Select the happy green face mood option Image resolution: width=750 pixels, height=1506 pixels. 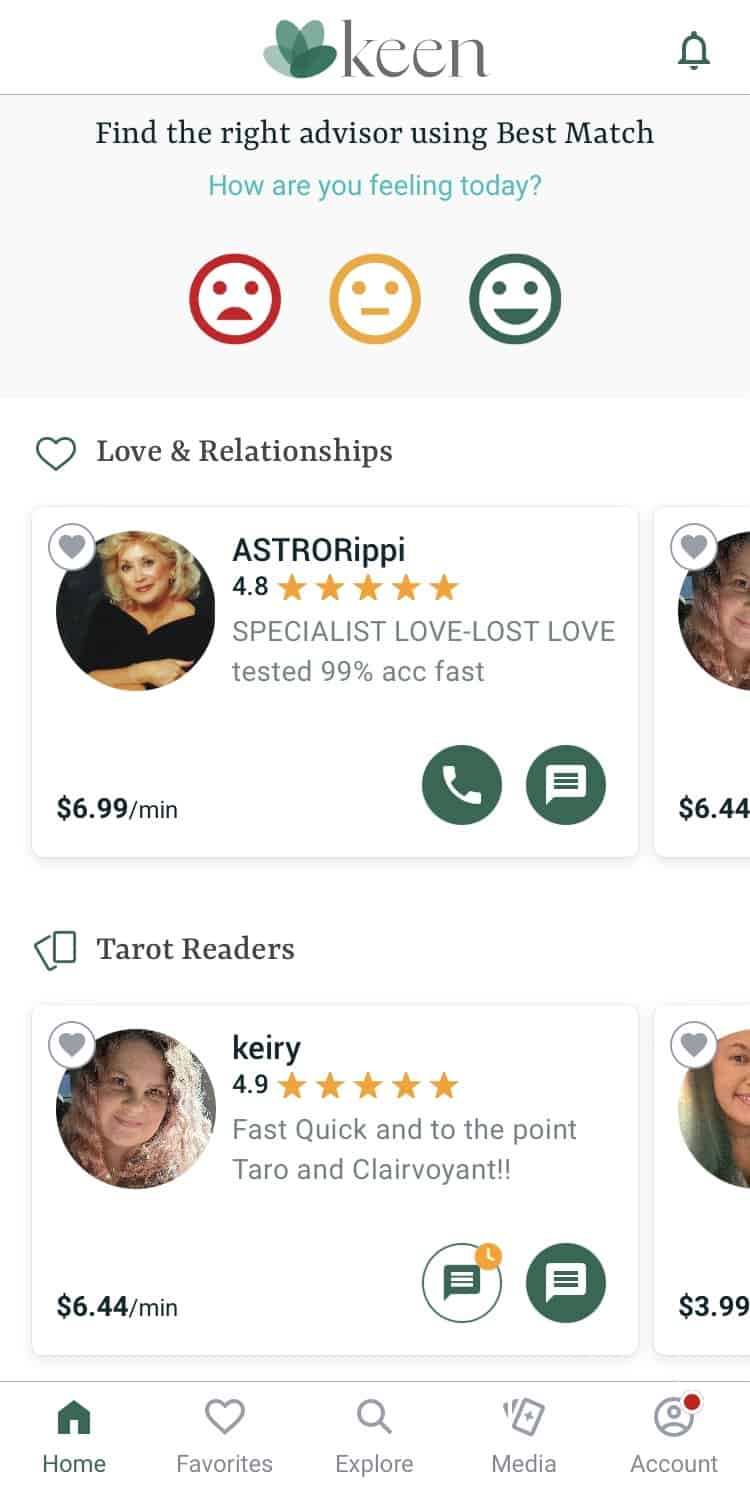[x=515, y=296]
